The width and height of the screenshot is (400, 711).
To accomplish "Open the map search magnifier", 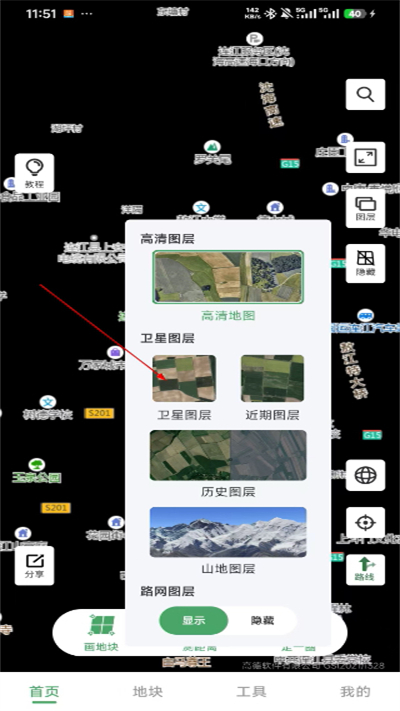I will [x=365, y=94].
